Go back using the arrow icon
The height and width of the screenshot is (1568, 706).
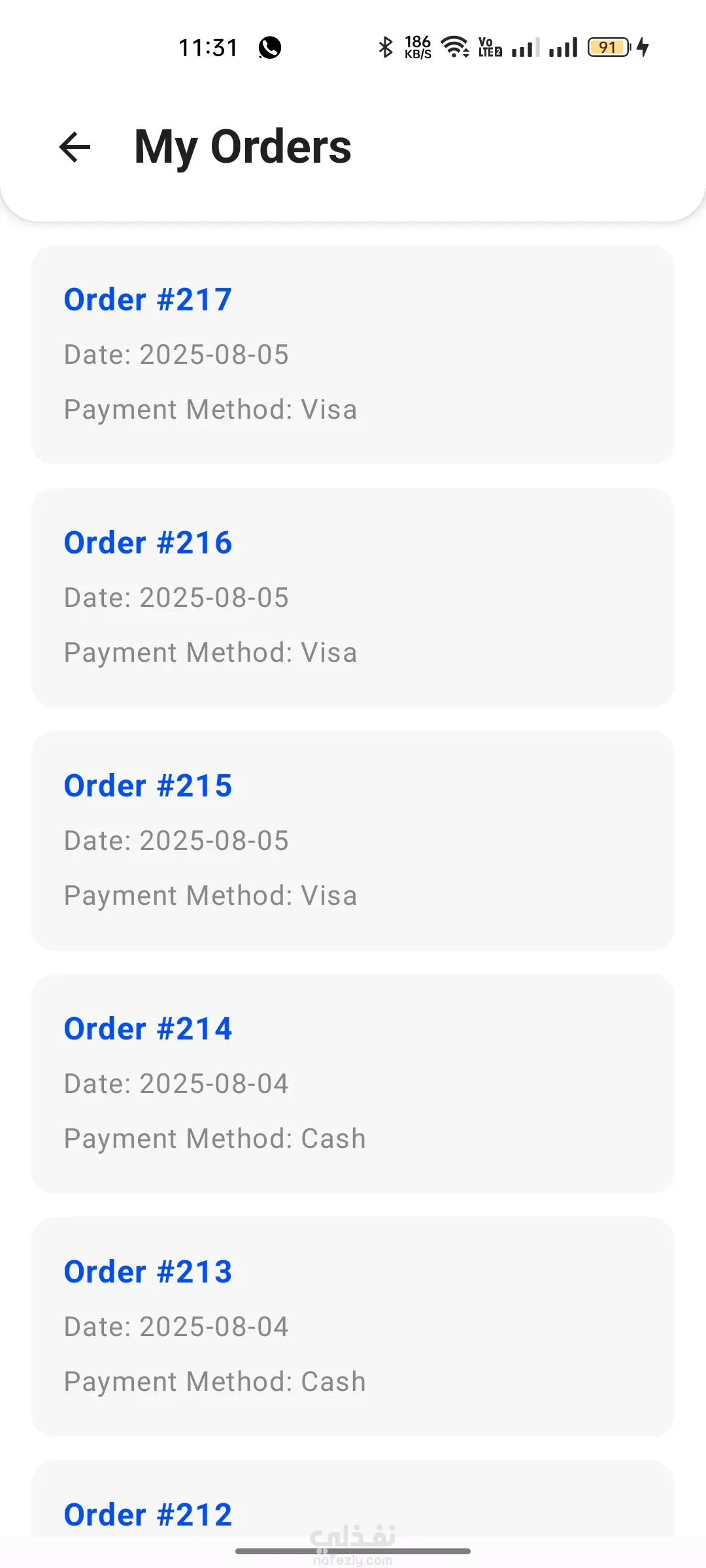click(75, 147)
